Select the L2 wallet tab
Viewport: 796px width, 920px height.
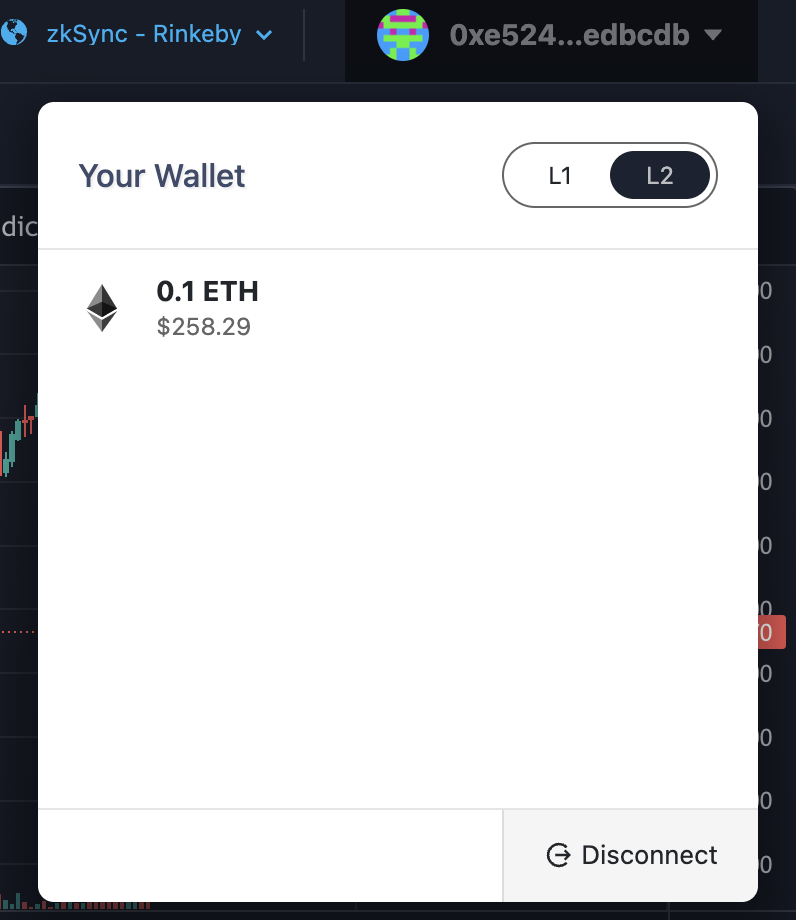[660, 176]
